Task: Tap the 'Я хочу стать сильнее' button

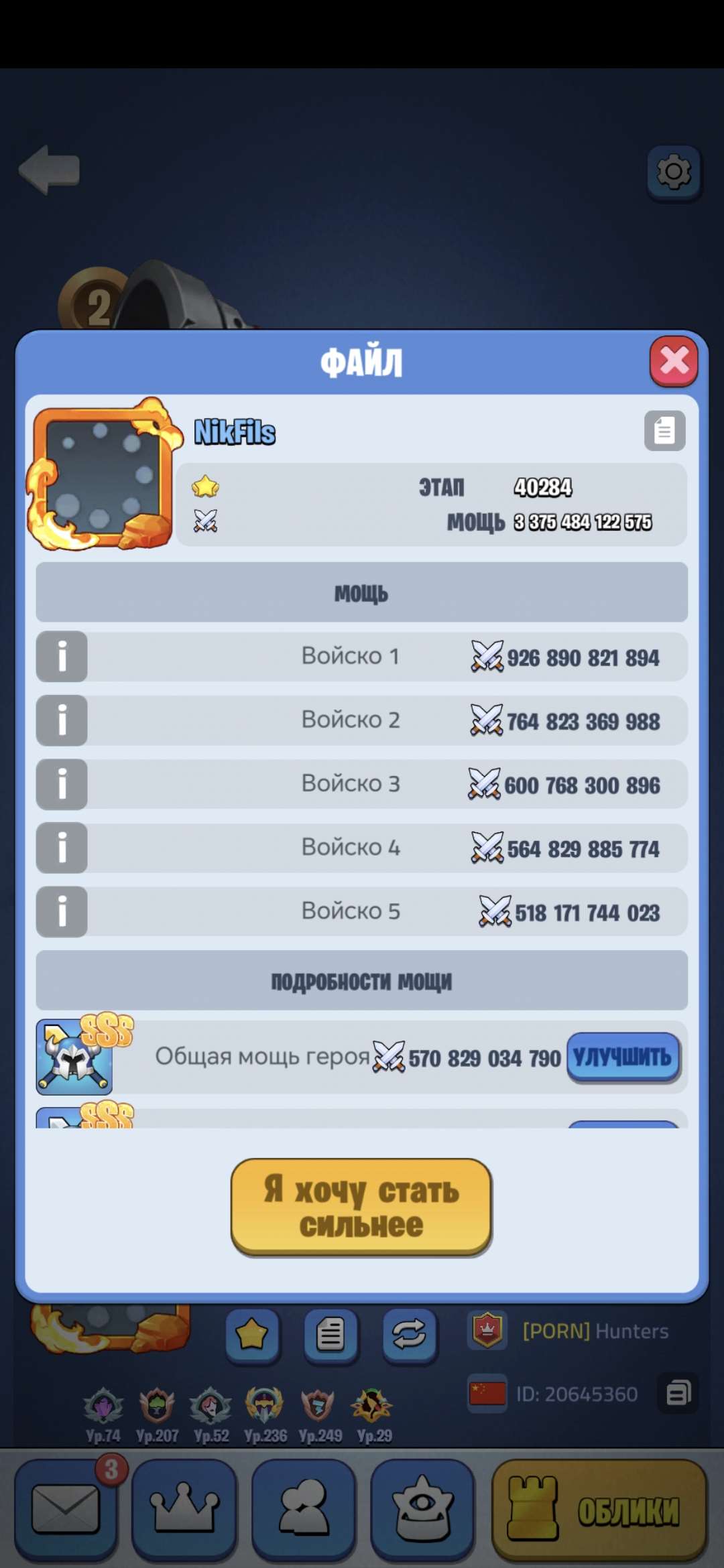Action: coord(361,1207)
